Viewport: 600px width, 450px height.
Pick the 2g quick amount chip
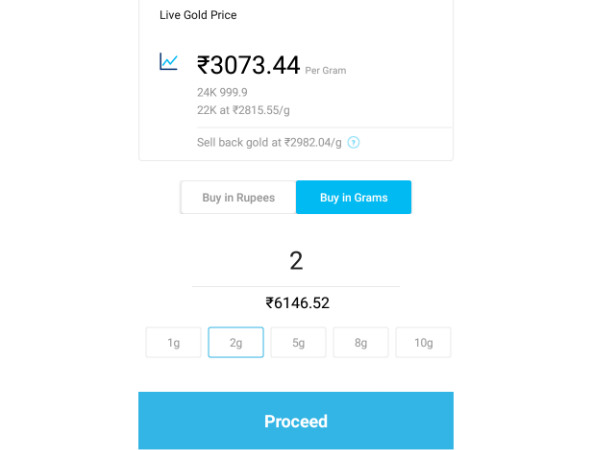pyautogui.click(x=236, y=343)
